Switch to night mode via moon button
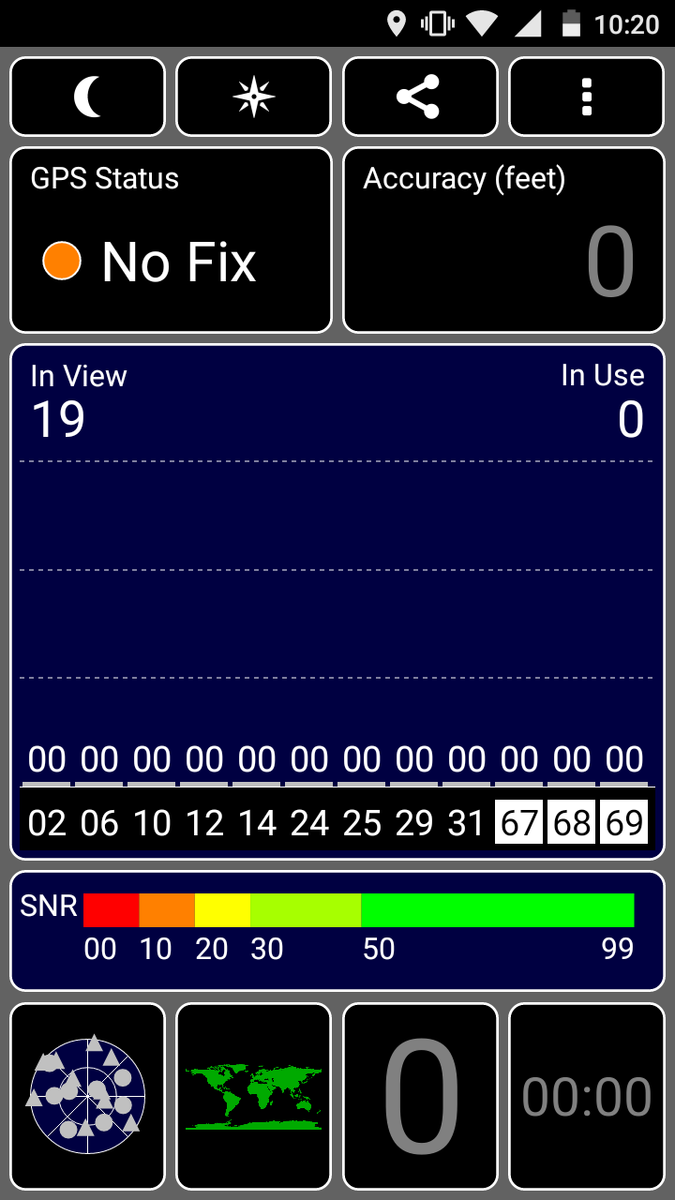Viewport: 675px width, 1200px height. click(x=88, y=97)
